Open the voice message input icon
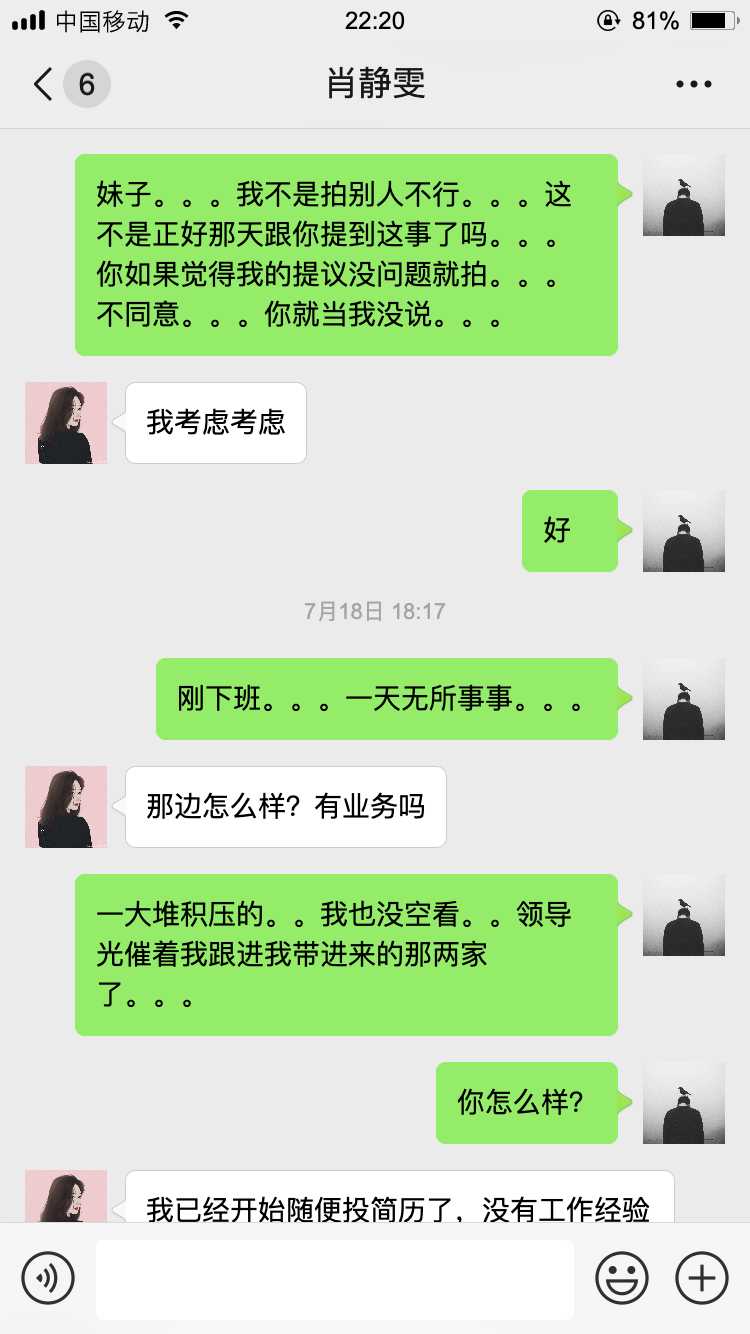The image size is (750, 1334). click(47, 1277)
